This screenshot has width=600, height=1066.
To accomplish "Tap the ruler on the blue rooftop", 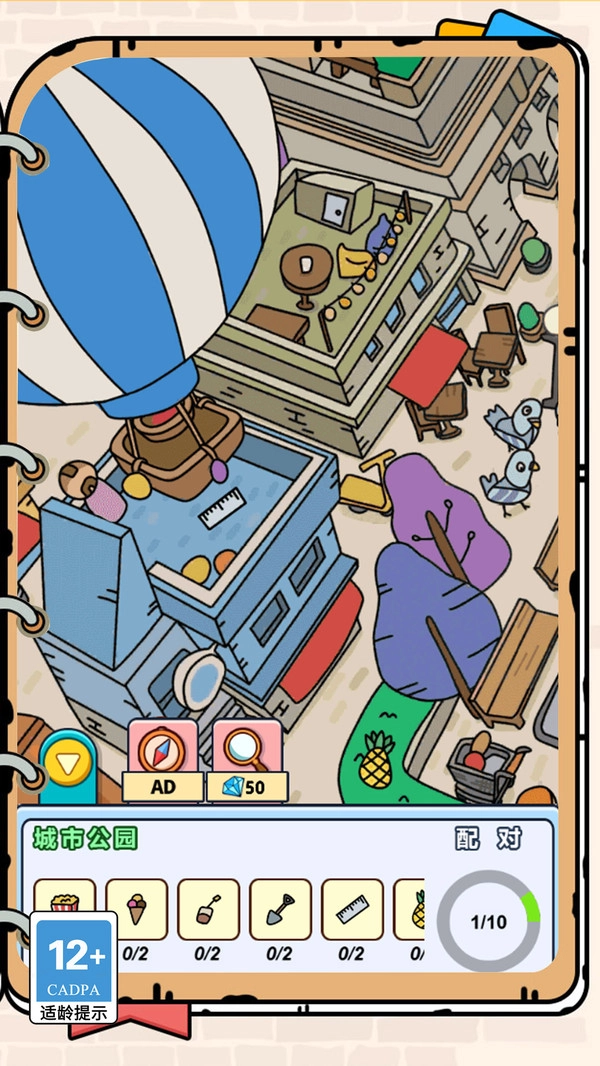I will coord(223,508).
